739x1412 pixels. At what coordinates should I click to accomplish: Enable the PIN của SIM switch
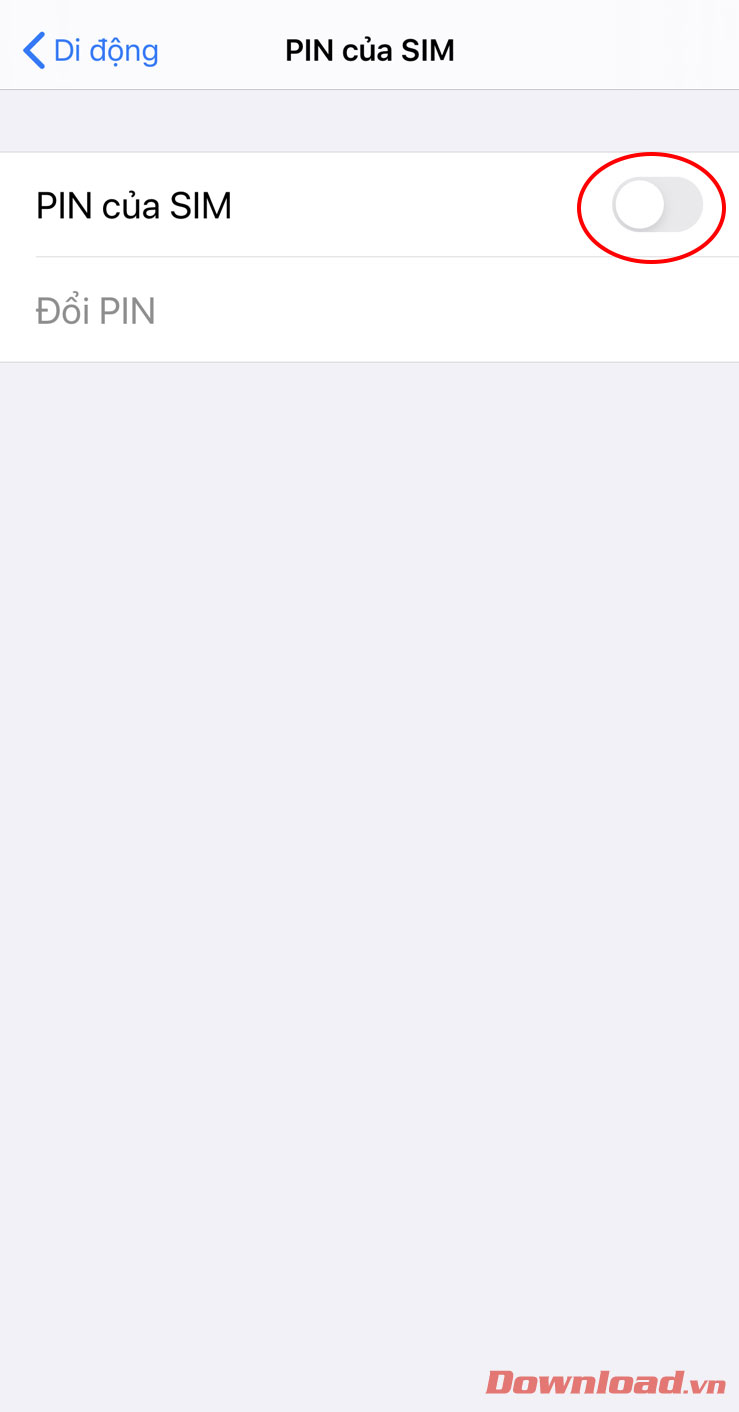656,206
